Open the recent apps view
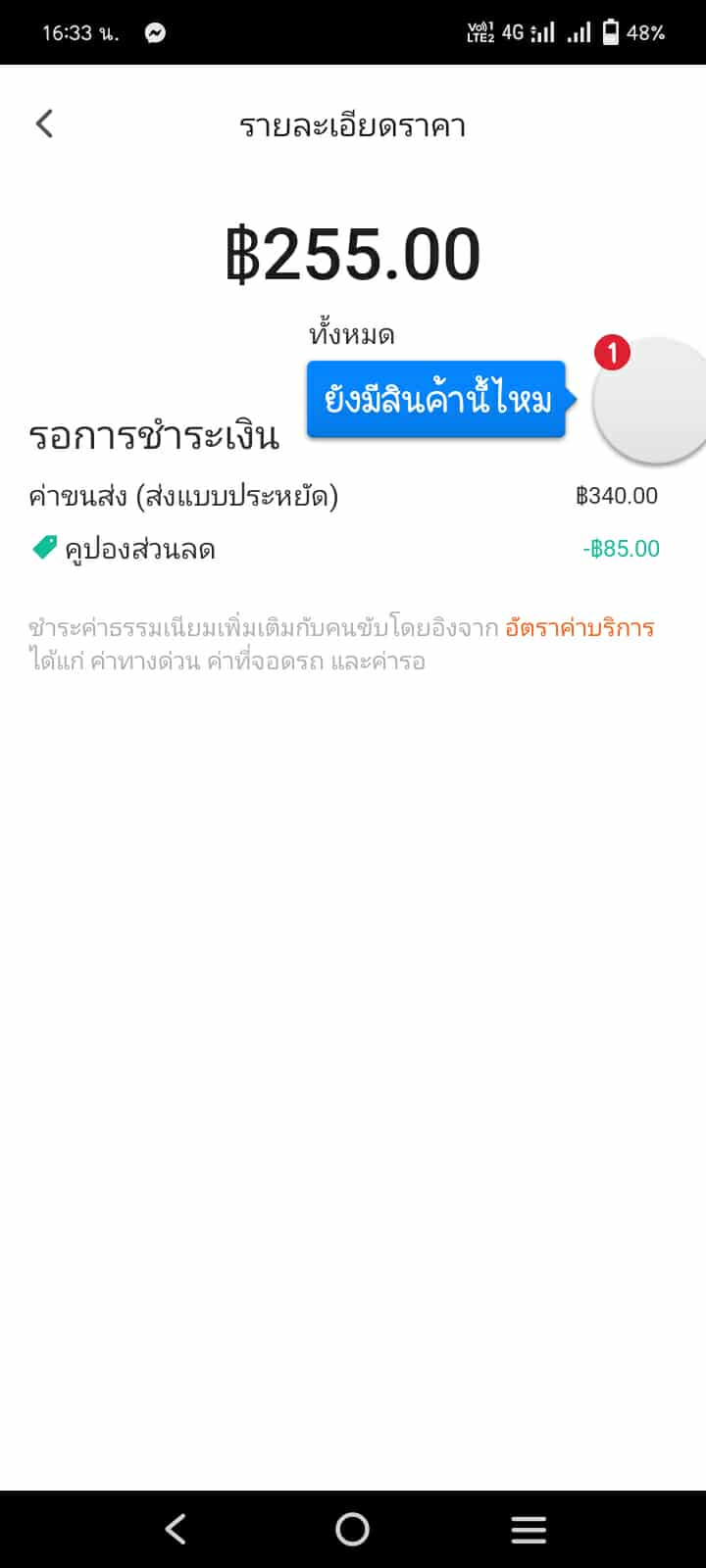The image size is (706, 1568). pos(529,1529)
